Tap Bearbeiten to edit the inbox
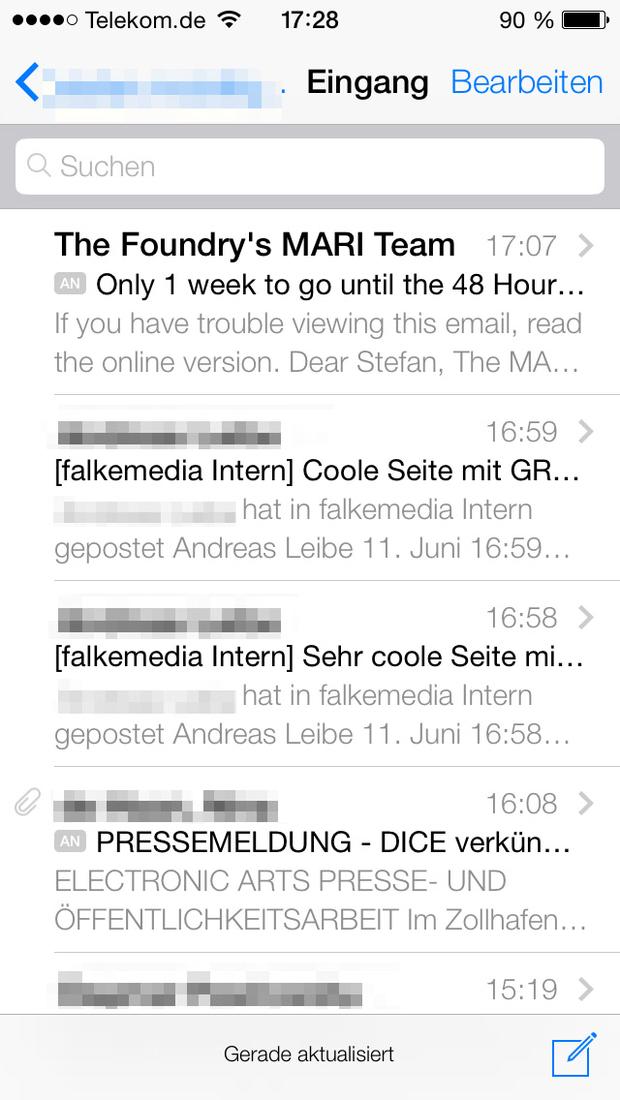This screenshot has height=1100, width=620. click(527, 83)
